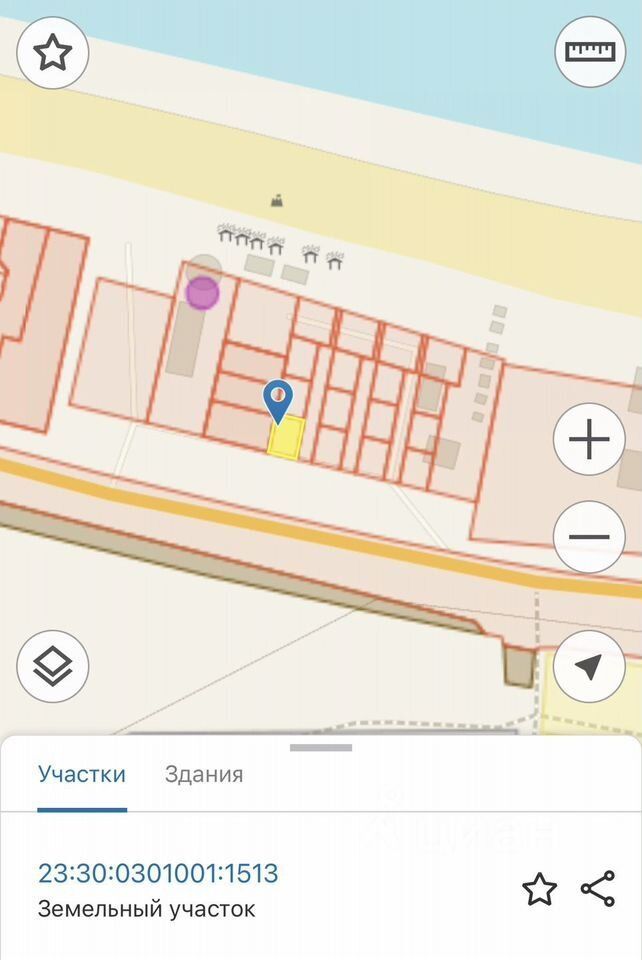Screen dimensions: 642x960
Task: Tap the blue pin on the map
Action: pyautogui.click(x=278, y=400)
